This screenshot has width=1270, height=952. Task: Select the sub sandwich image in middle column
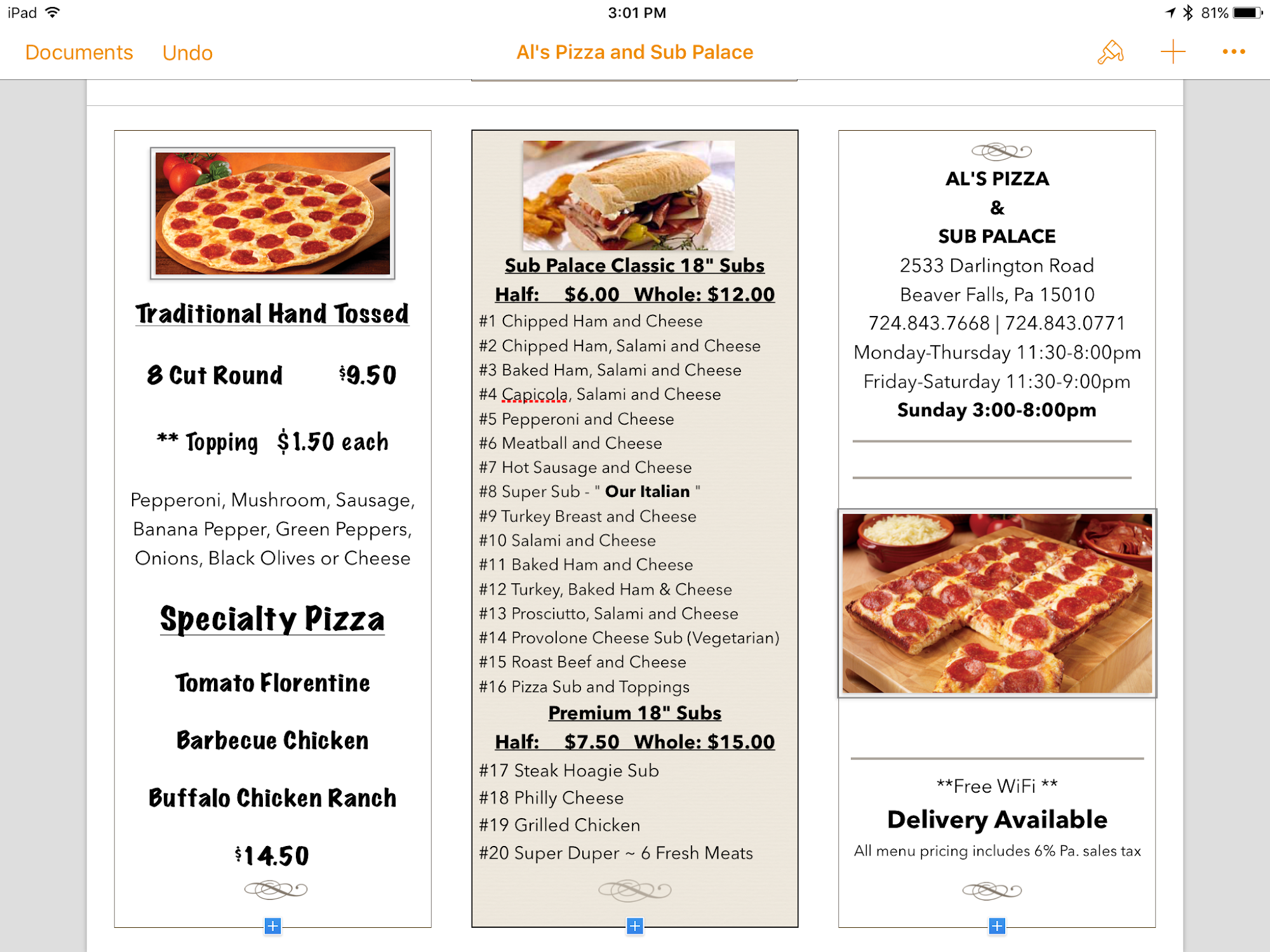coord(629,195)
